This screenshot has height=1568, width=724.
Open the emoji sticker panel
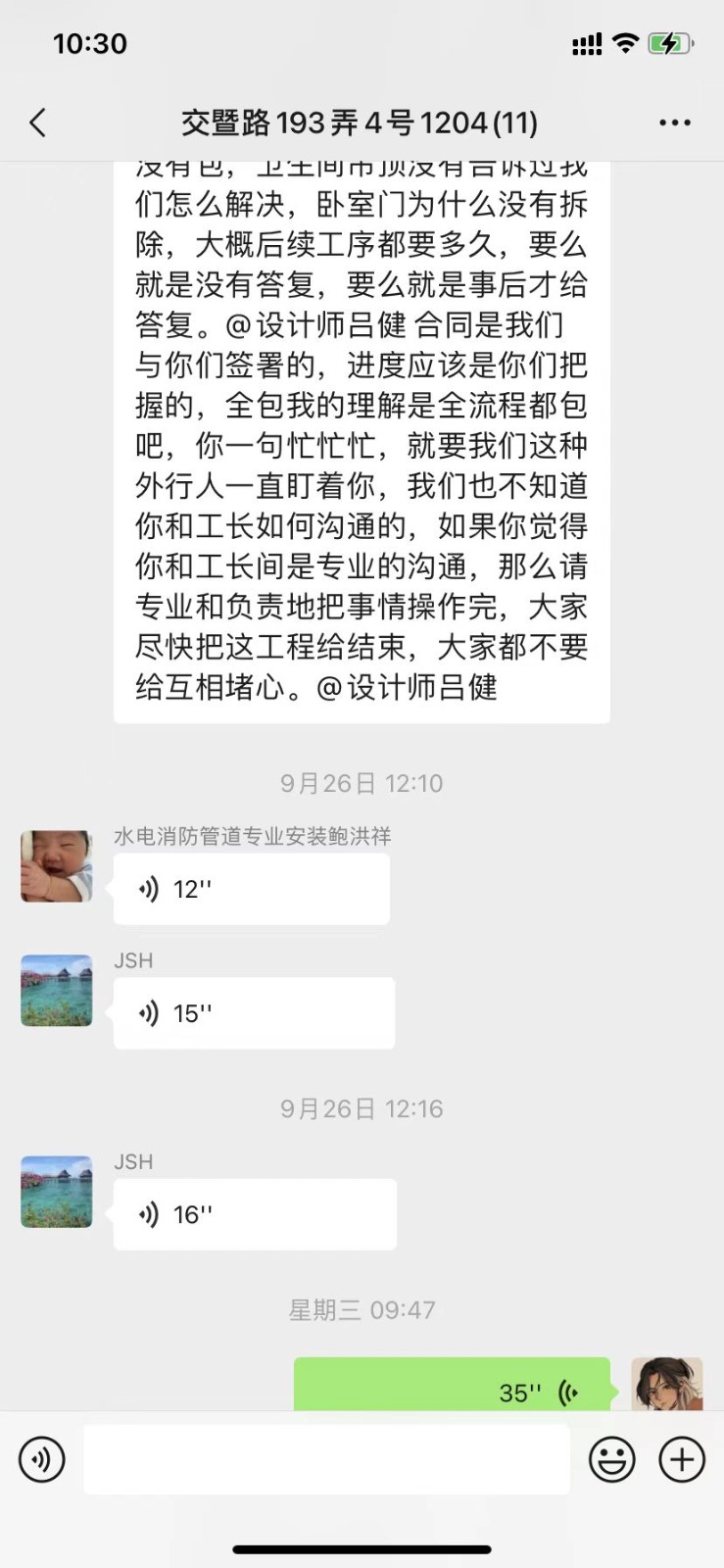(612, 1459)
